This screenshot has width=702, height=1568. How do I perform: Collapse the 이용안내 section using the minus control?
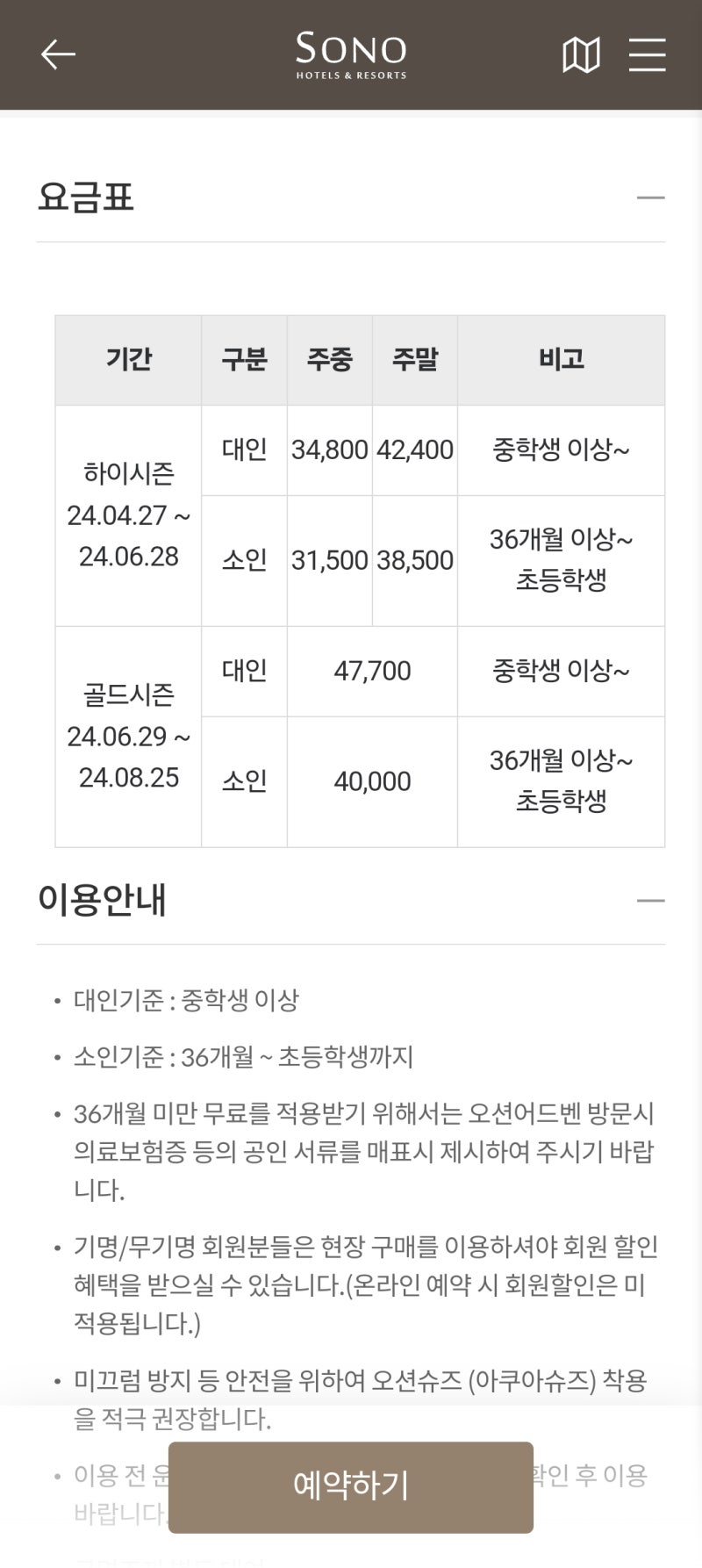tap(653, 900)
